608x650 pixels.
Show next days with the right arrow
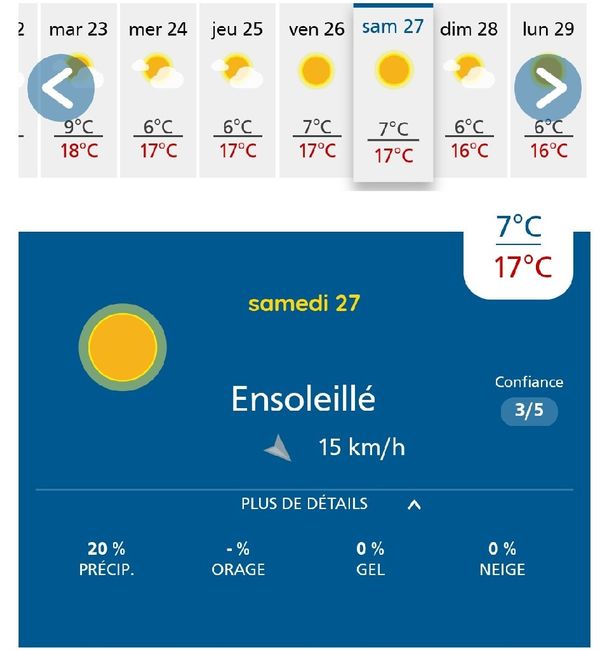tap(547, 88)
